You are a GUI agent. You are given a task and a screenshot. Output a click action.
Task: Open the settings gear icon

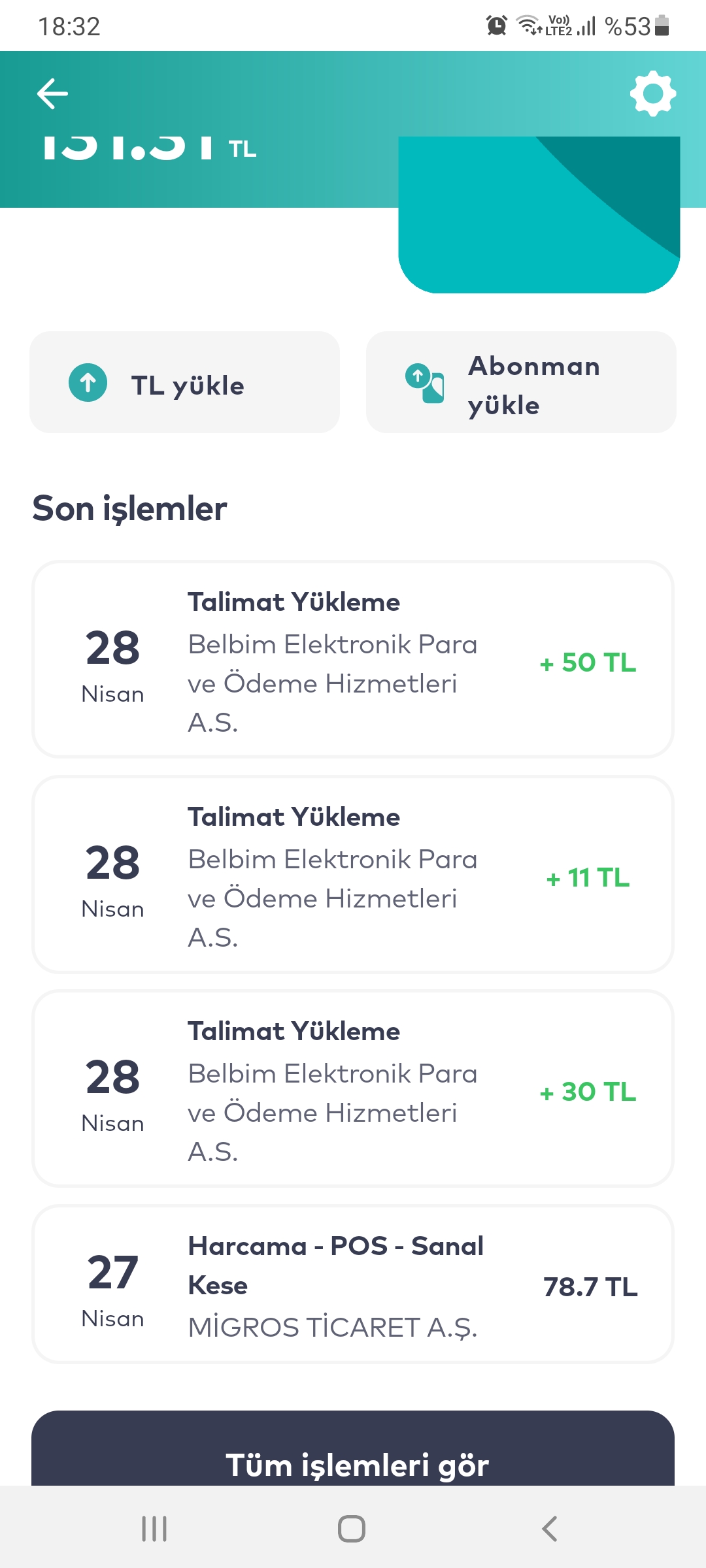coord(652,94)
